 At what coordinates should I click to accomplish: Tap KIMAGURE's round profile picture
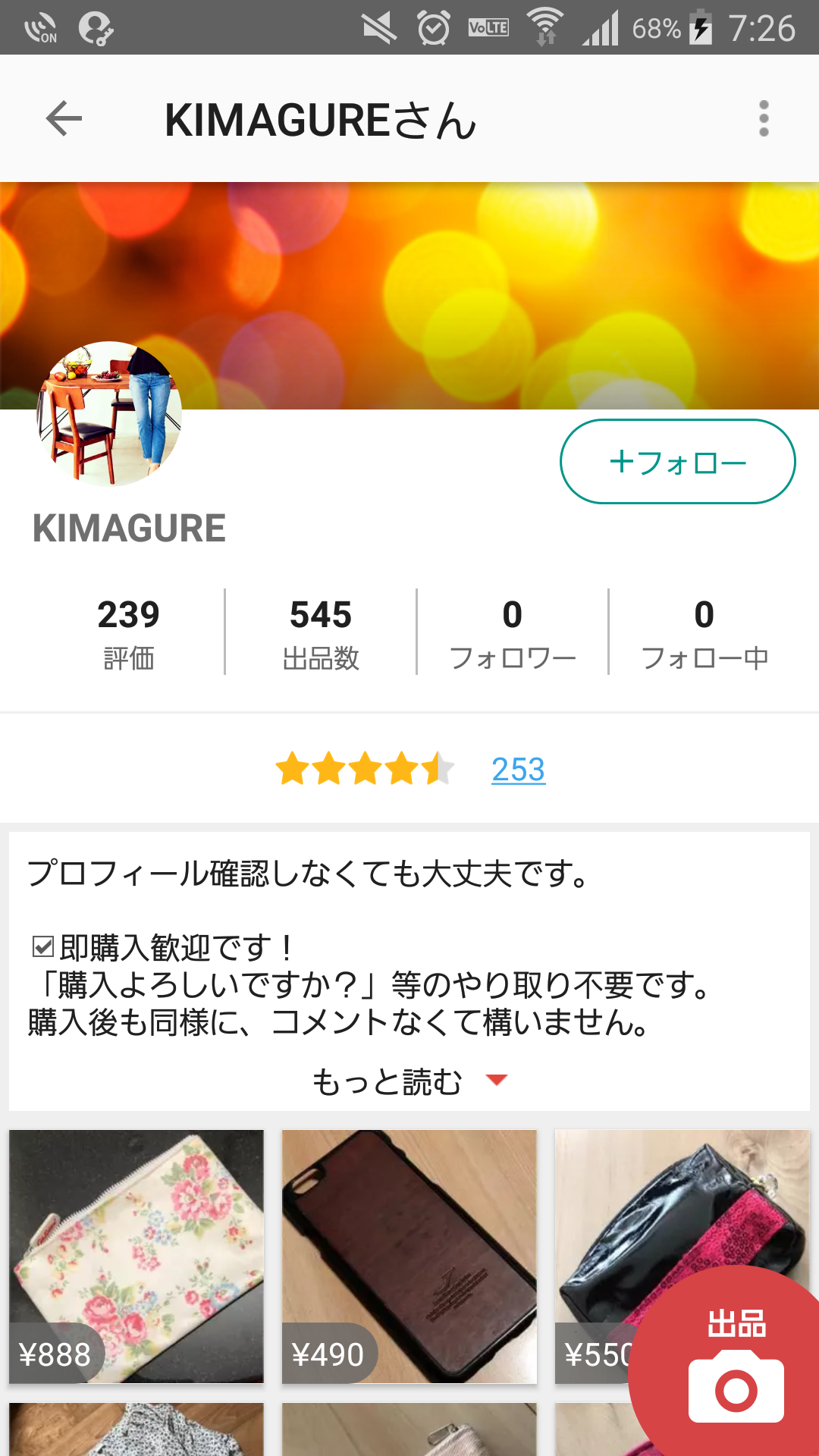click(x=109, y=413)
